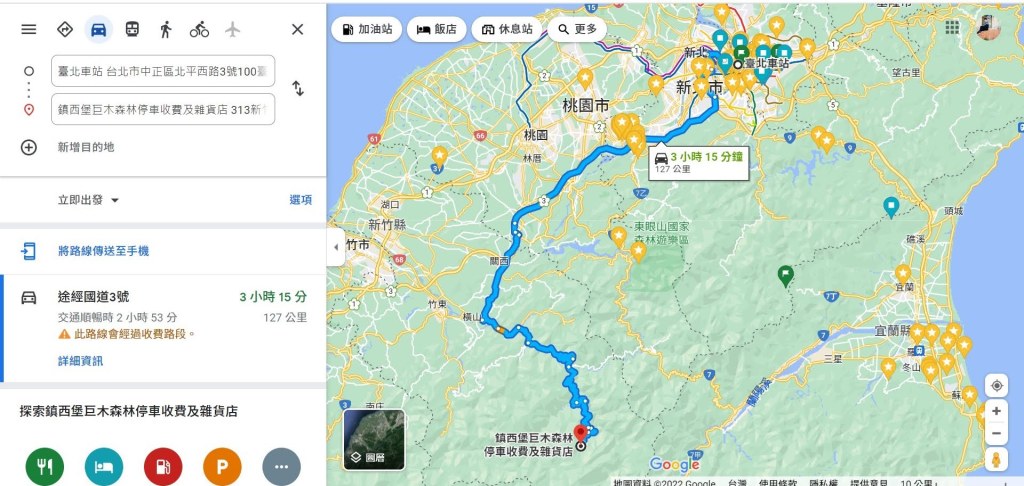Filter map by 加油站 gas stations
The width and height of the screenshot is (1024, 486).
pyautogui.click(x=367, y=29)
